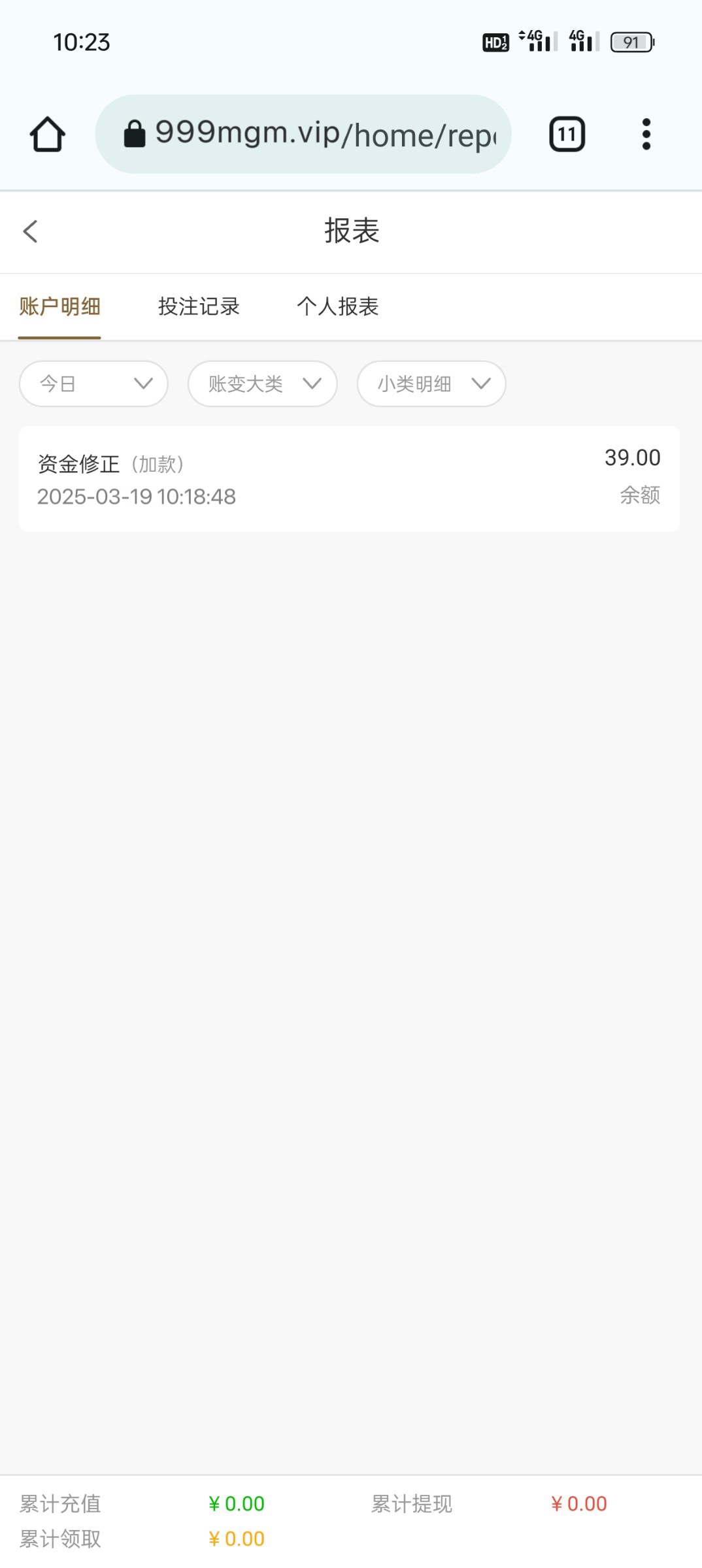702x1568 pixels.
Task: Go back from the 报表 page
Action: click(30, 231)
